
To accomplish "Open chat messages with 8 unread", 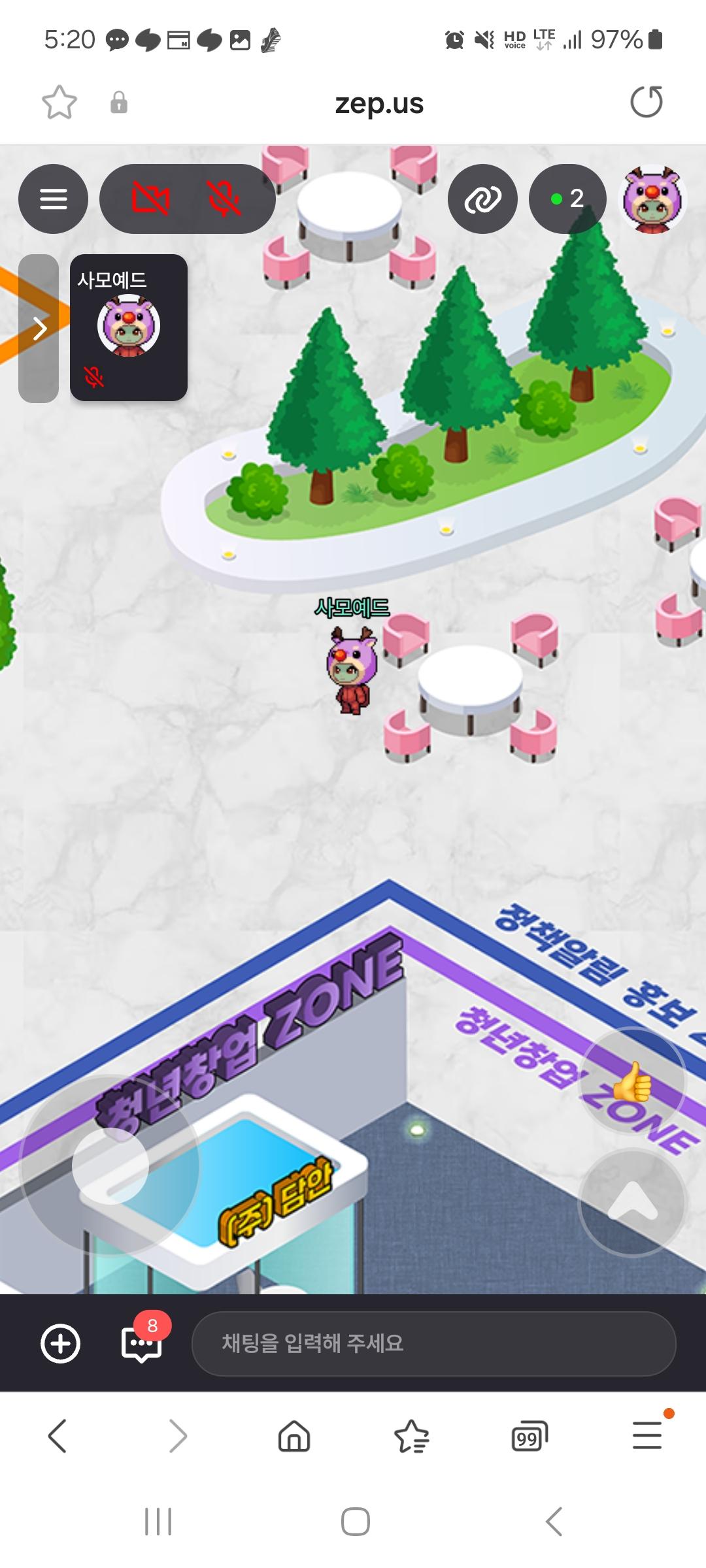I will pyautogui.click(x=141, y=1343).
